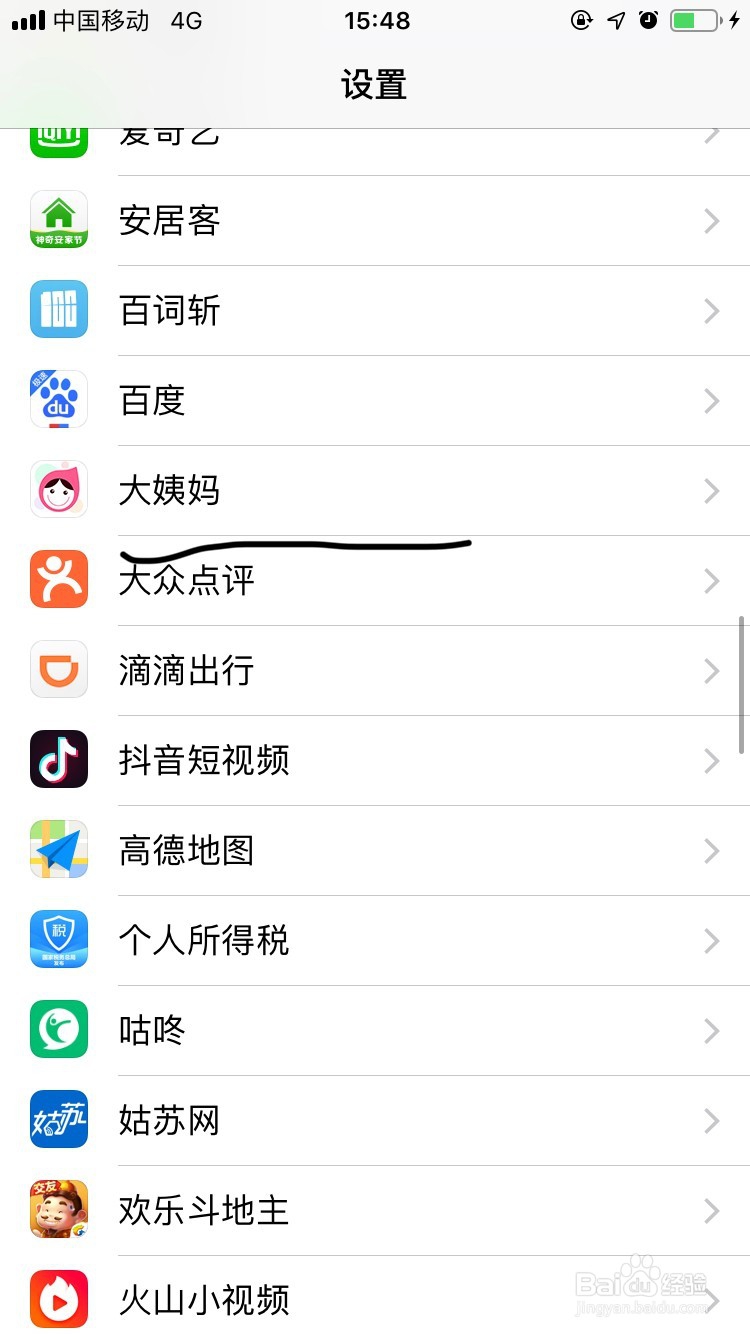Open the 咕咚 app icon
The width and height of the screenshot is (750, 1334).
[58, 1030]
